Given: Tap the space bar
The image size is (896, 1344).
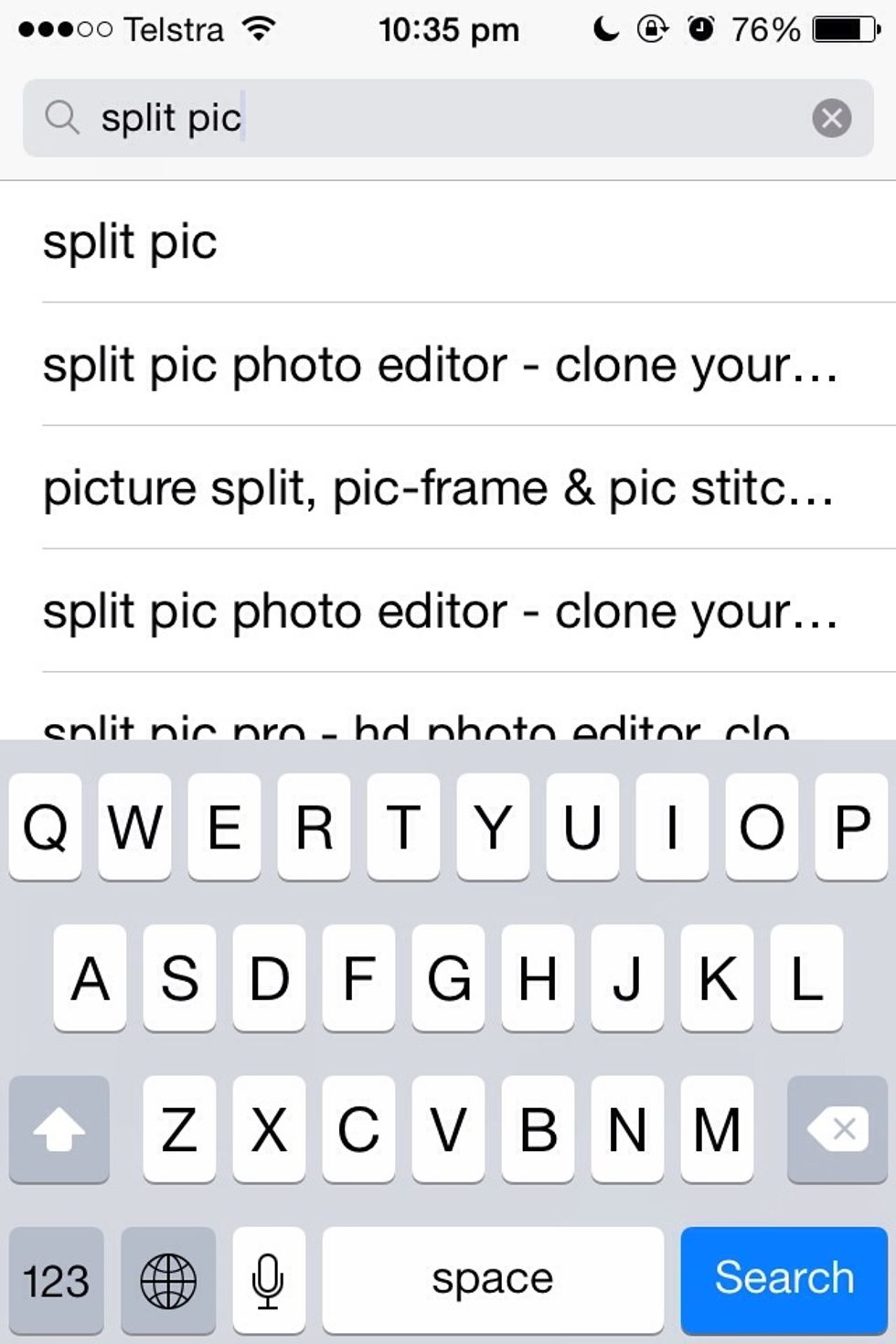Looking at the screenshot, I should (493, 1279).
